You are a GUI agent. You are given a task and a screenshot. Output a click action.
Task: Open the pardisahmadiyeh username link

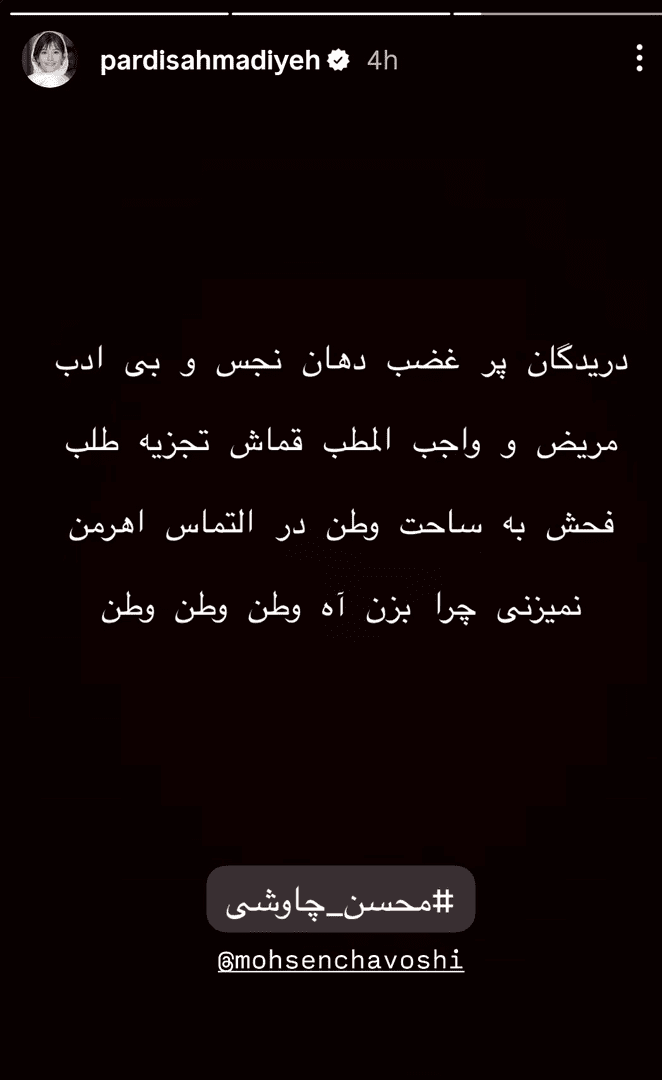(x=209, y=60)
